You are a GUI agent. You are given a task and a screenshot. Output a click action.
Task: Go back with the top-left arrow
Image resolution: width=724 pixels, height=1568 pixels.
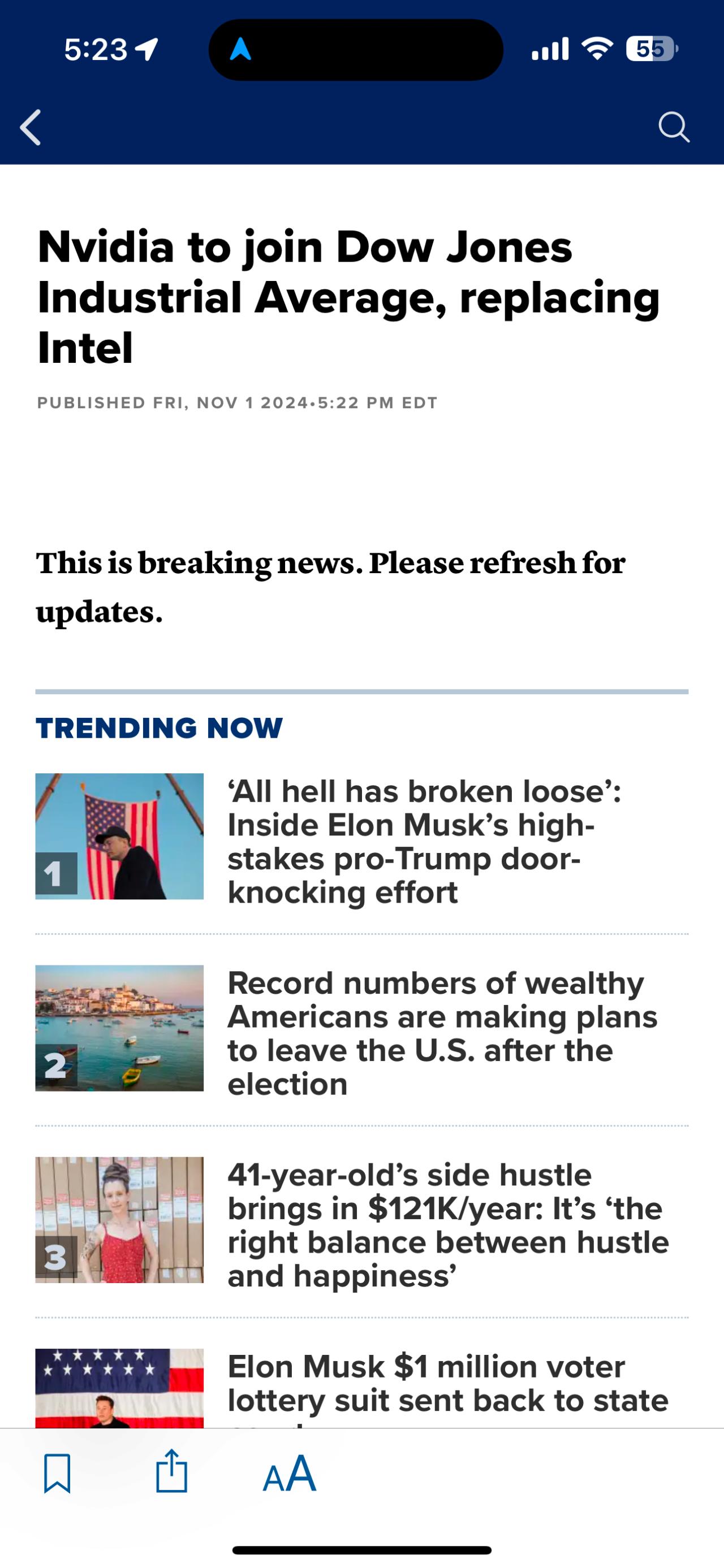pyautogui.click(x=31, y=127)
